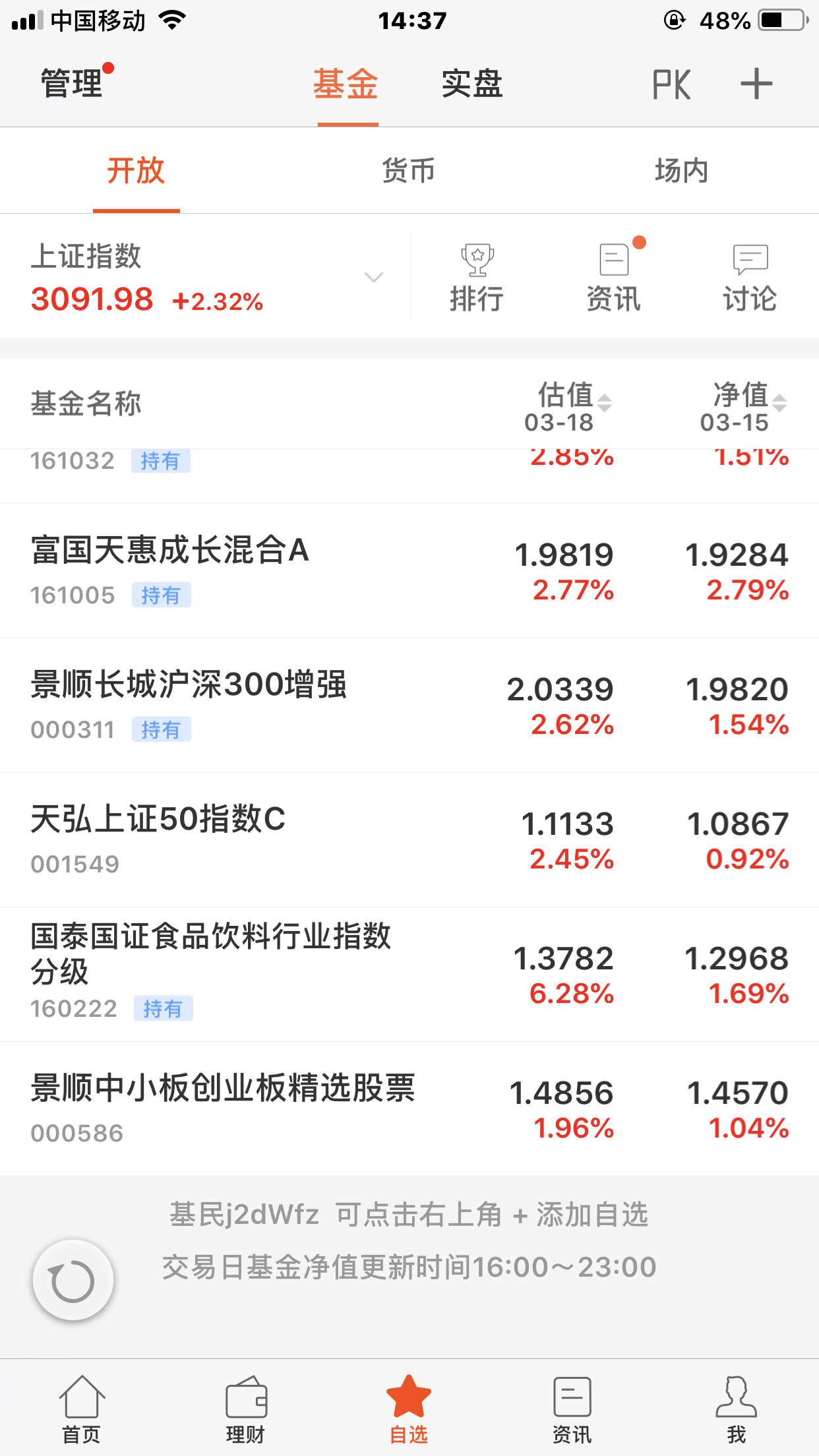
Task: Switch to the 实盘 top tab
Action: (472, 84)
